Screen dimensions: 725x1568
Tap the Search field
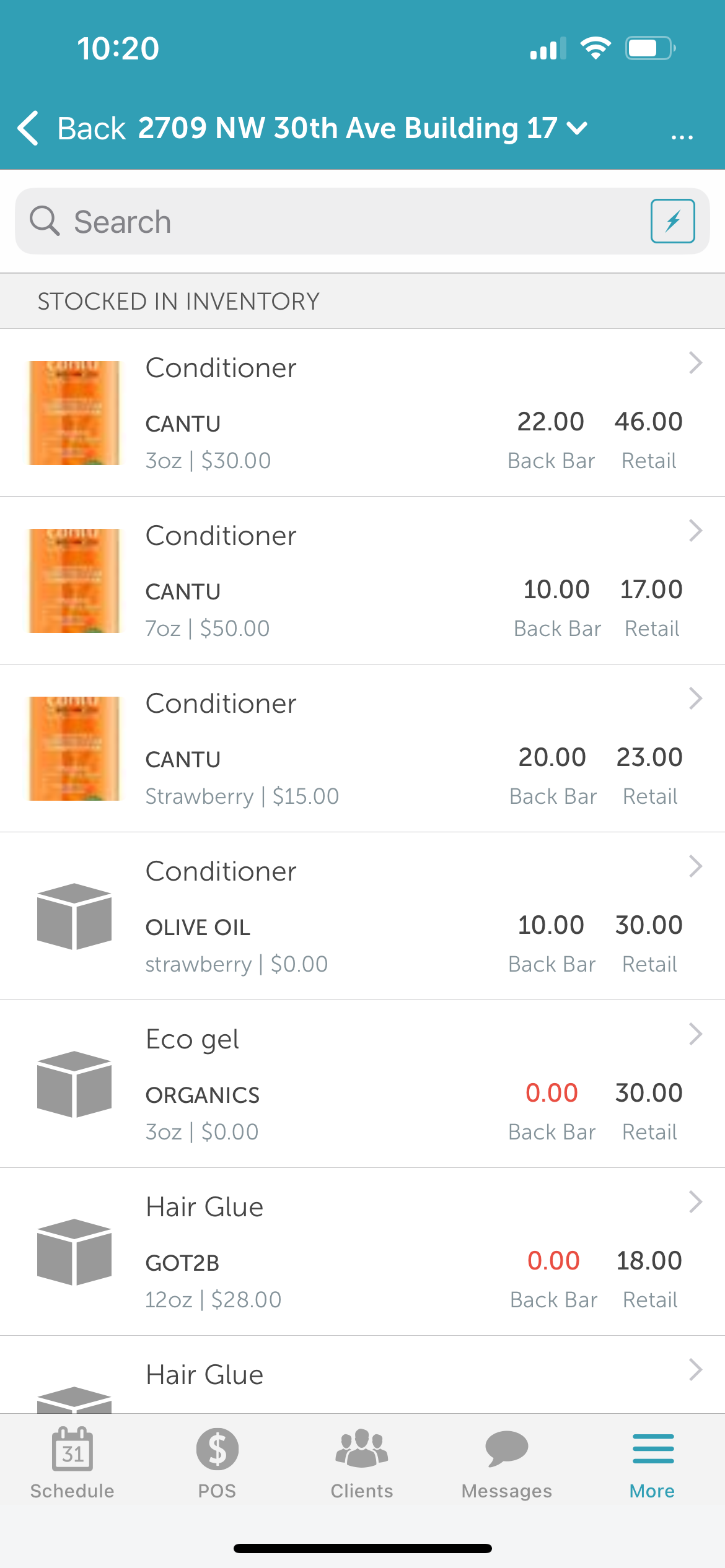click(x=335, y=222)
